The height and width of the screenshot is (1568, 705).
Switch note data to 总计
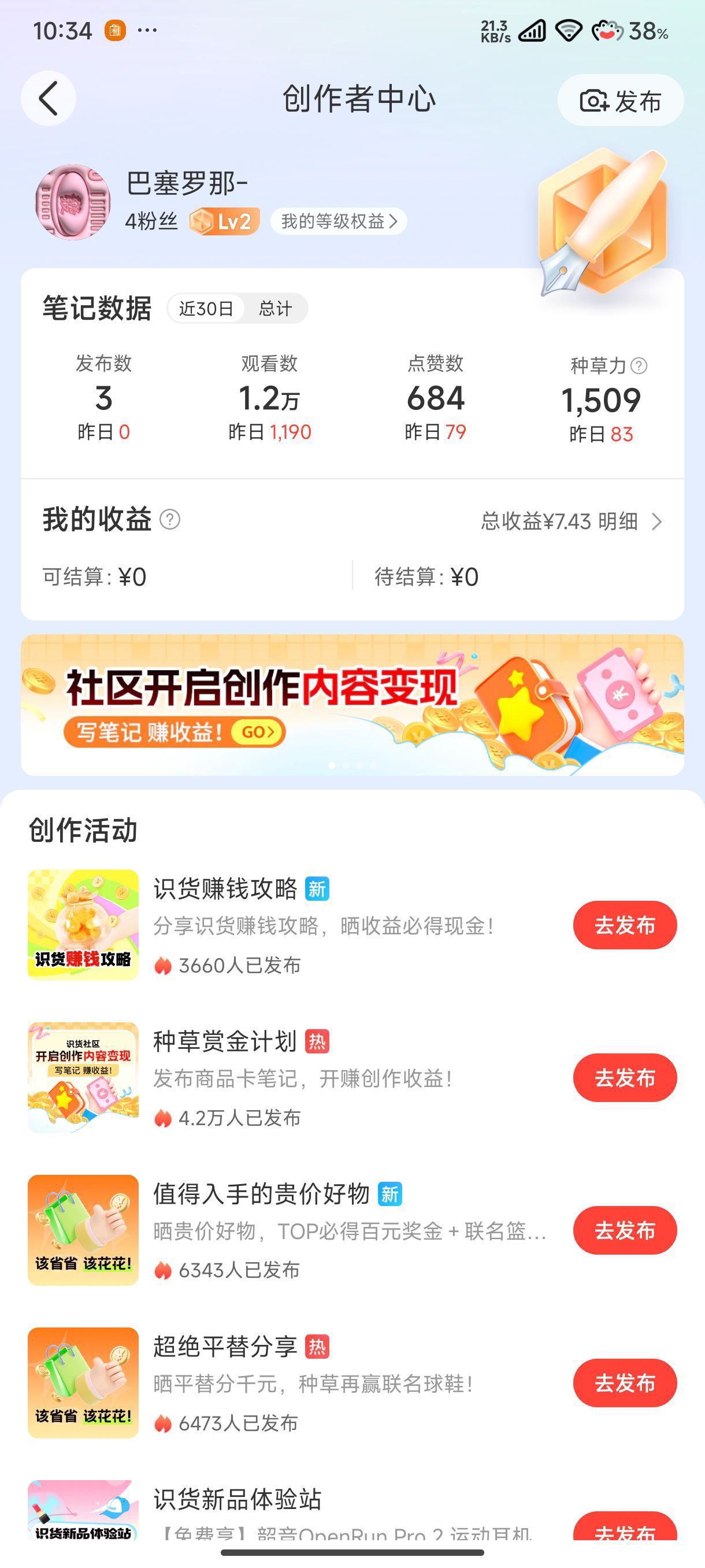(276, 309)
